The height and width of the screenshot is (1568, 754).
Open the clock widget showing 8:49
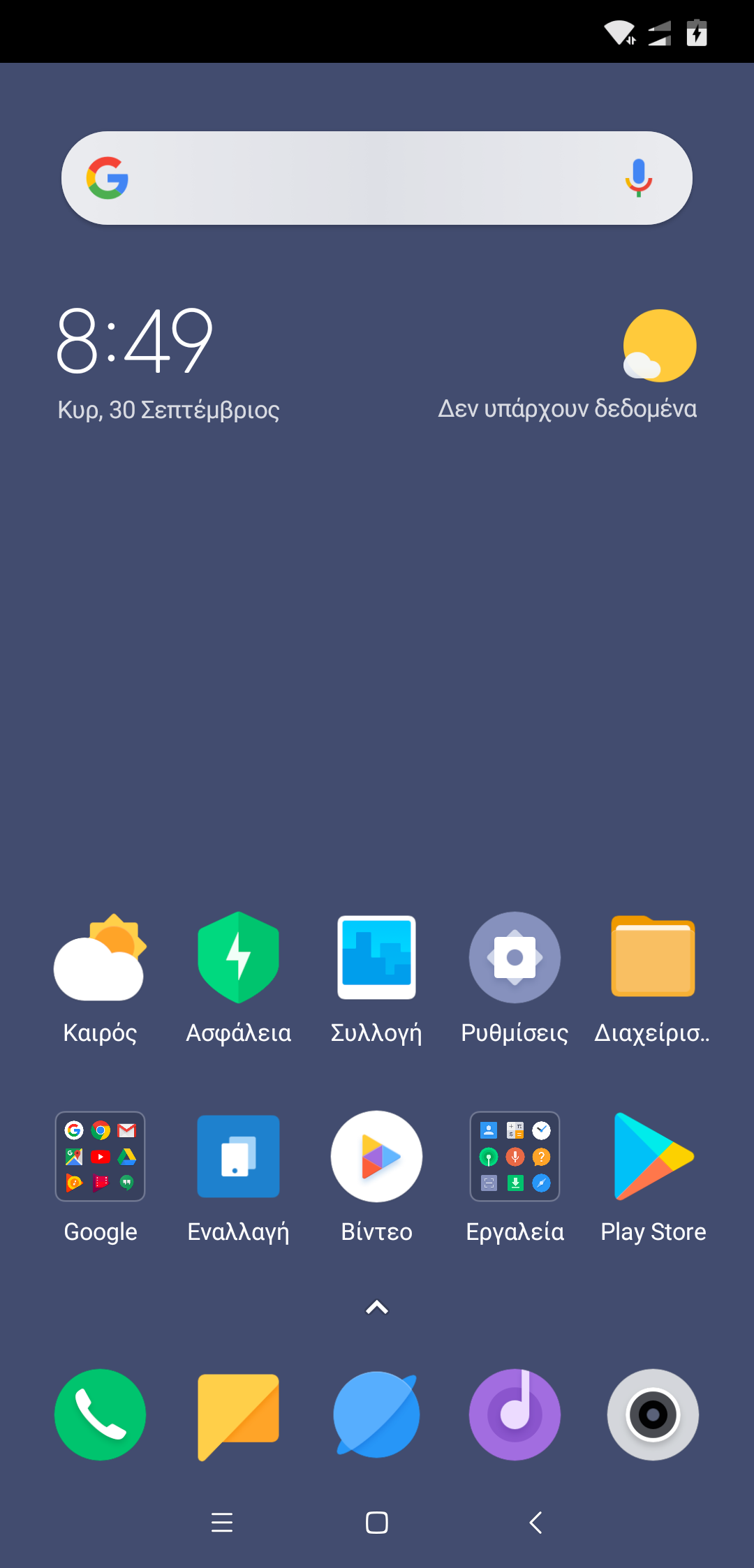pos(134,340)
